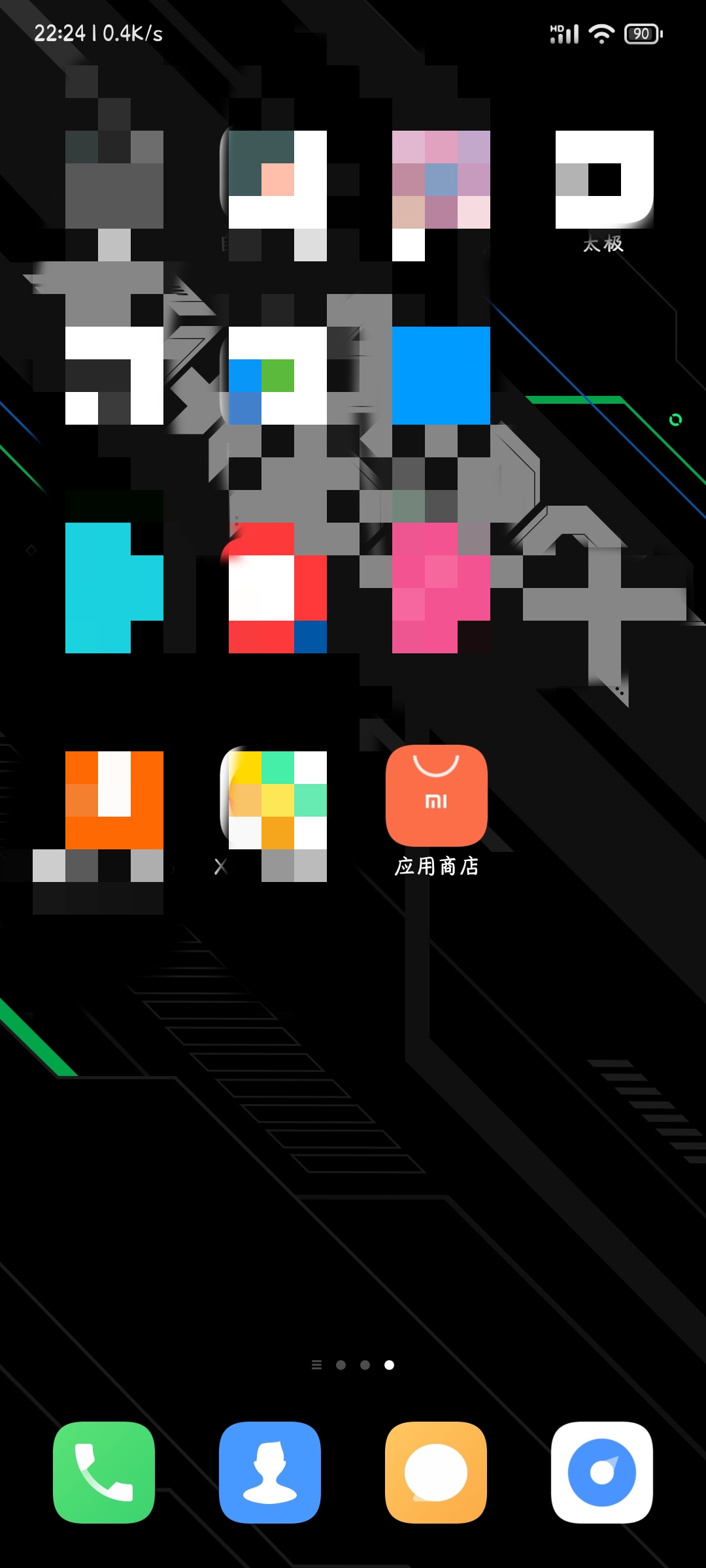
Task: Open the blue Contacts app in the dock
Action: 270,1473
